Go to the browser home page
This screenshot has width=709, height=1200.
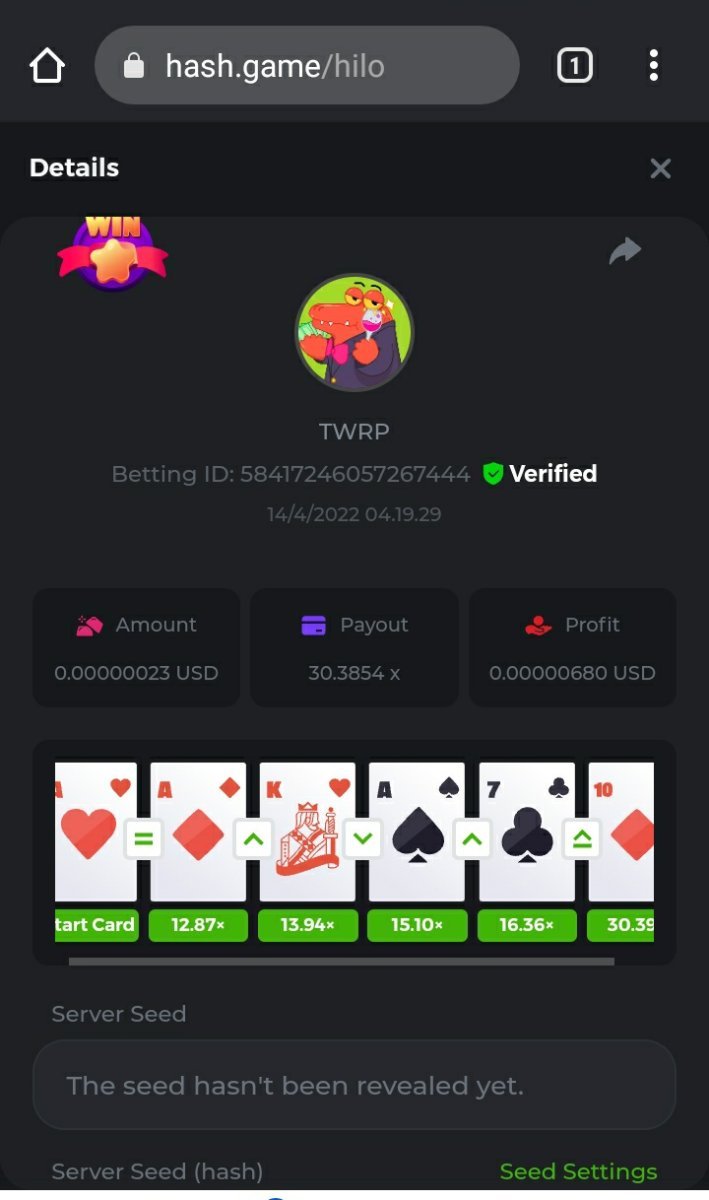[47, 67]
